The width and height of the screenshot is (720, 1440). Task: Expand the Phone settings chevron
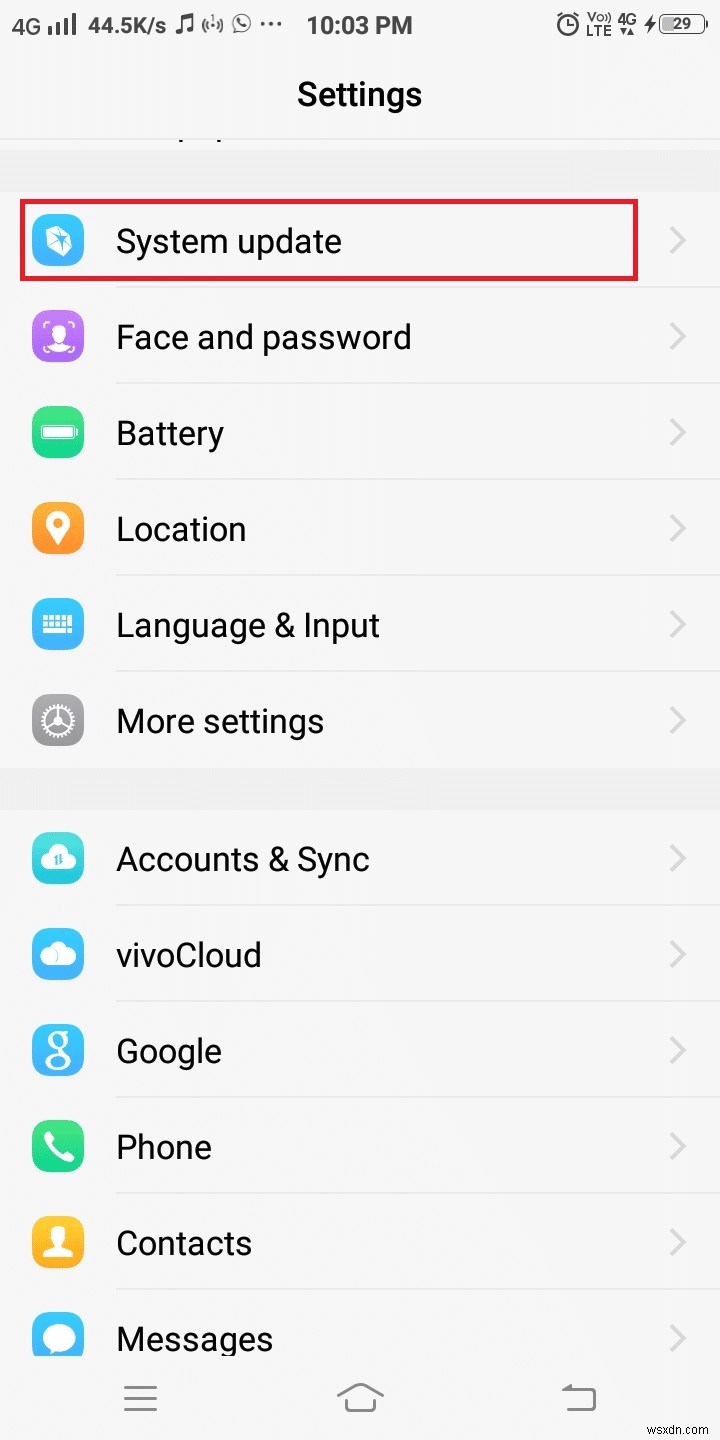[x=678, y=1147]
